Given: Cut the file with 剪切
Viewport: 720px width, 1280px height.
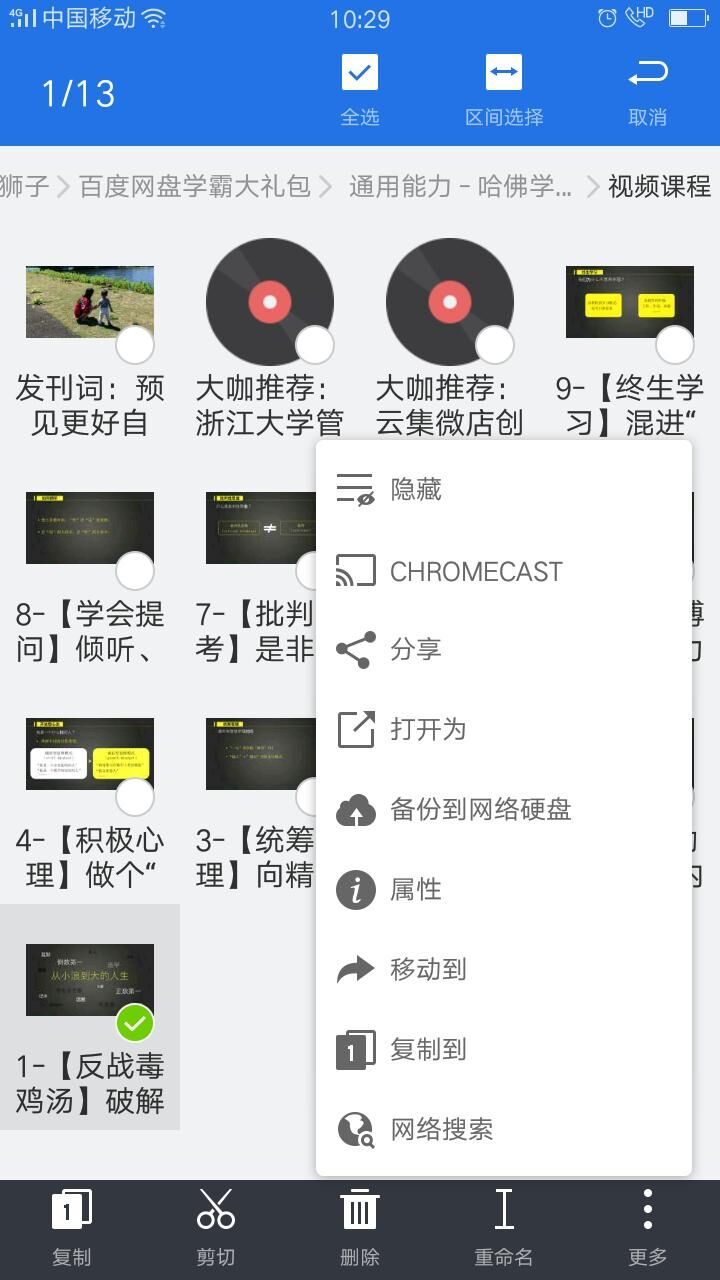Looking at the screenshot, I should point(216,1228).
